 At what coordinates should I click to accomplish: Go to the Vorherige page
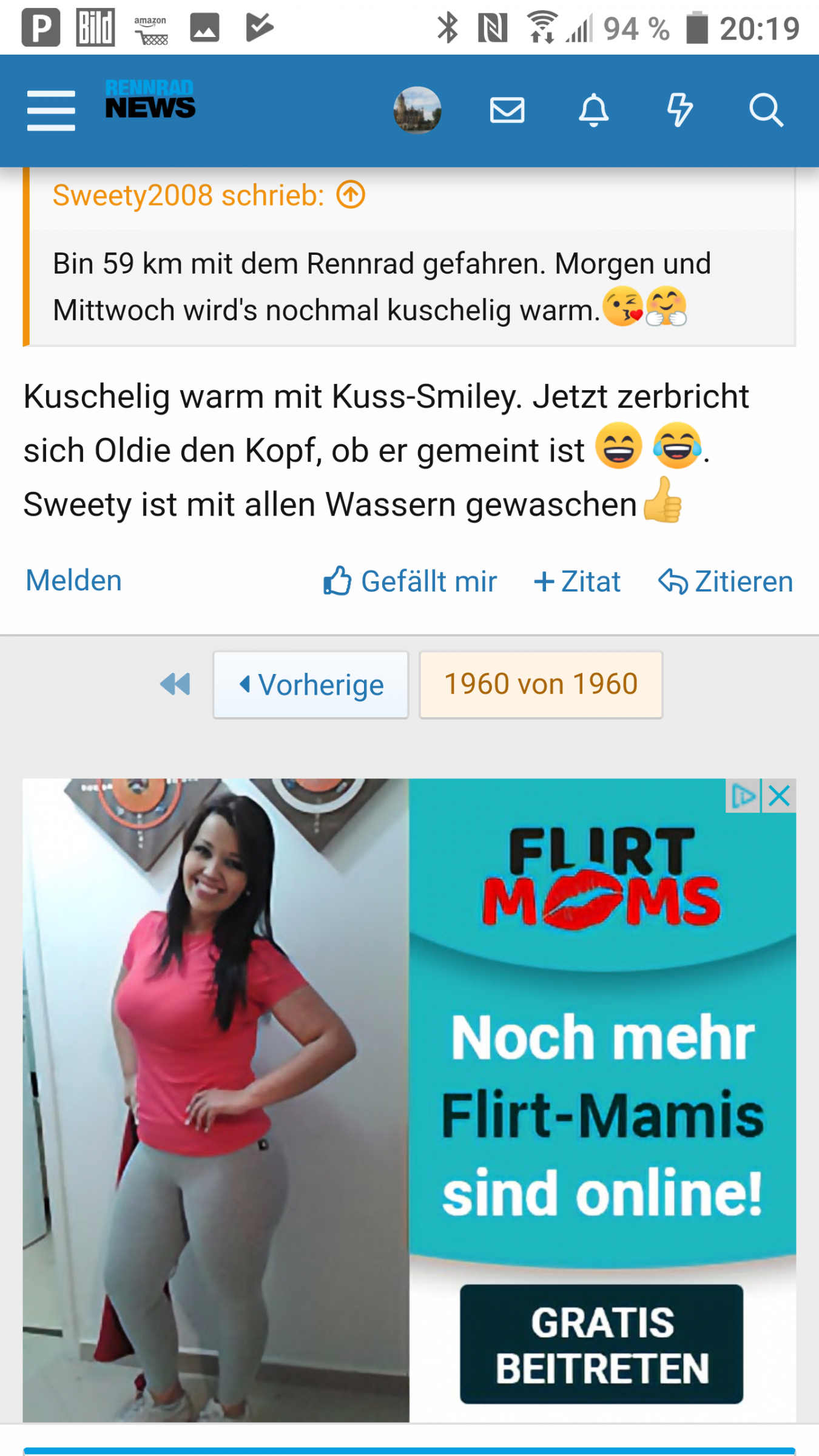click(x=311, y=685)
